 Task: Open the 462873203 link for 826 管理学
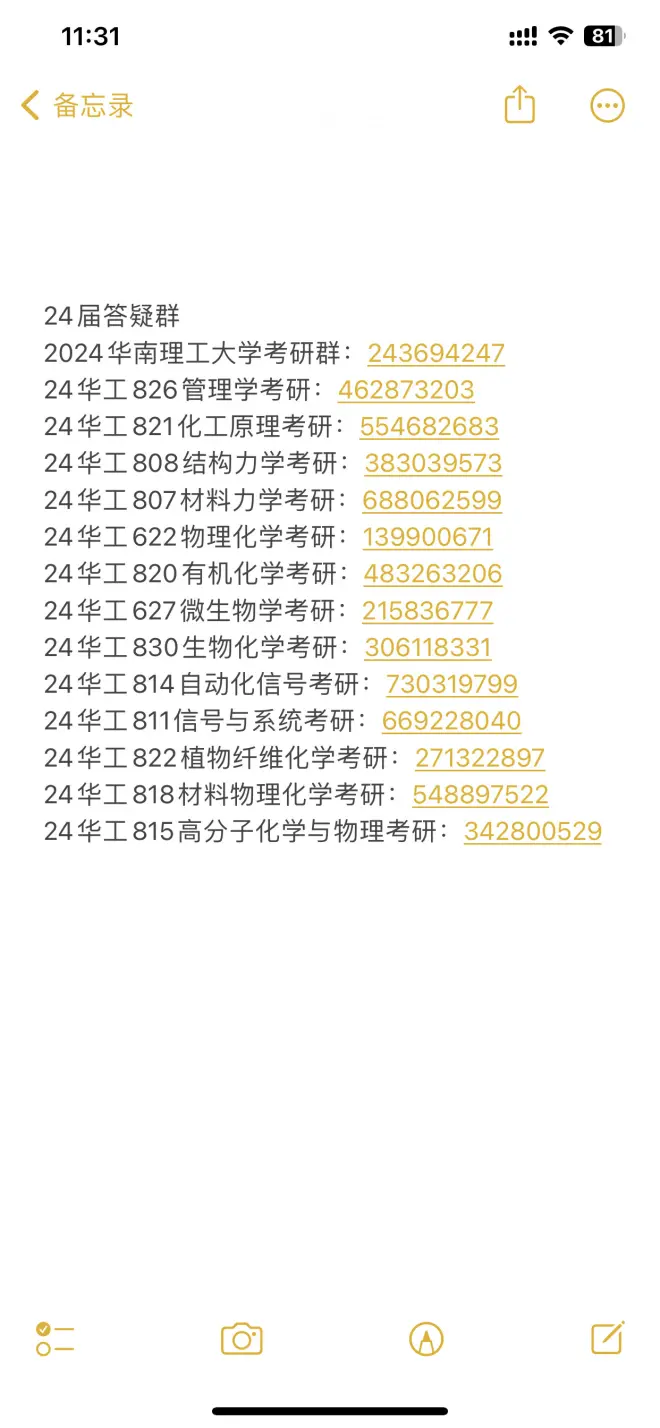(406, 390)
